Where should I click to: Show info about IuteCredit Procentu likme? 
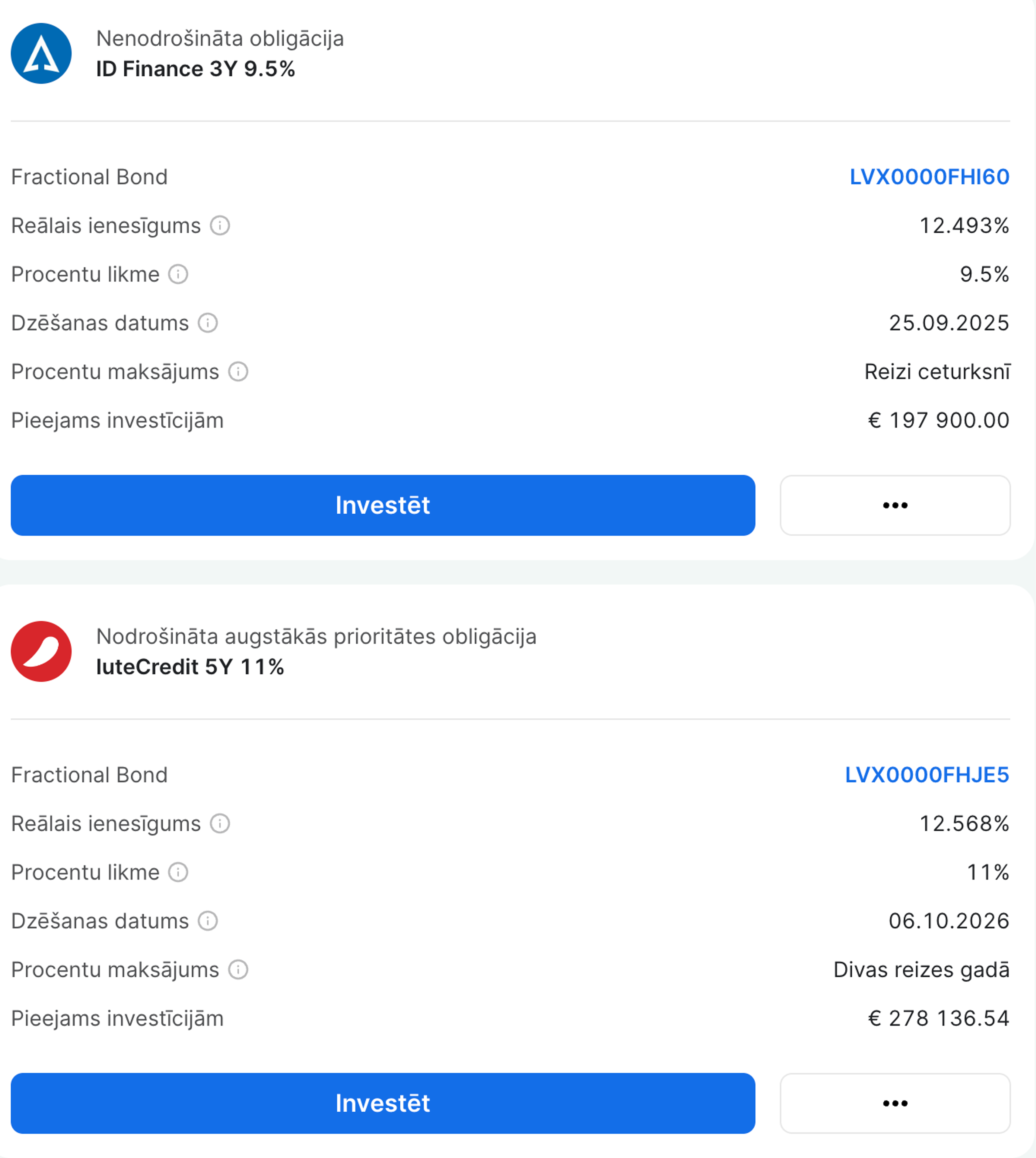(x=178, y=872)
